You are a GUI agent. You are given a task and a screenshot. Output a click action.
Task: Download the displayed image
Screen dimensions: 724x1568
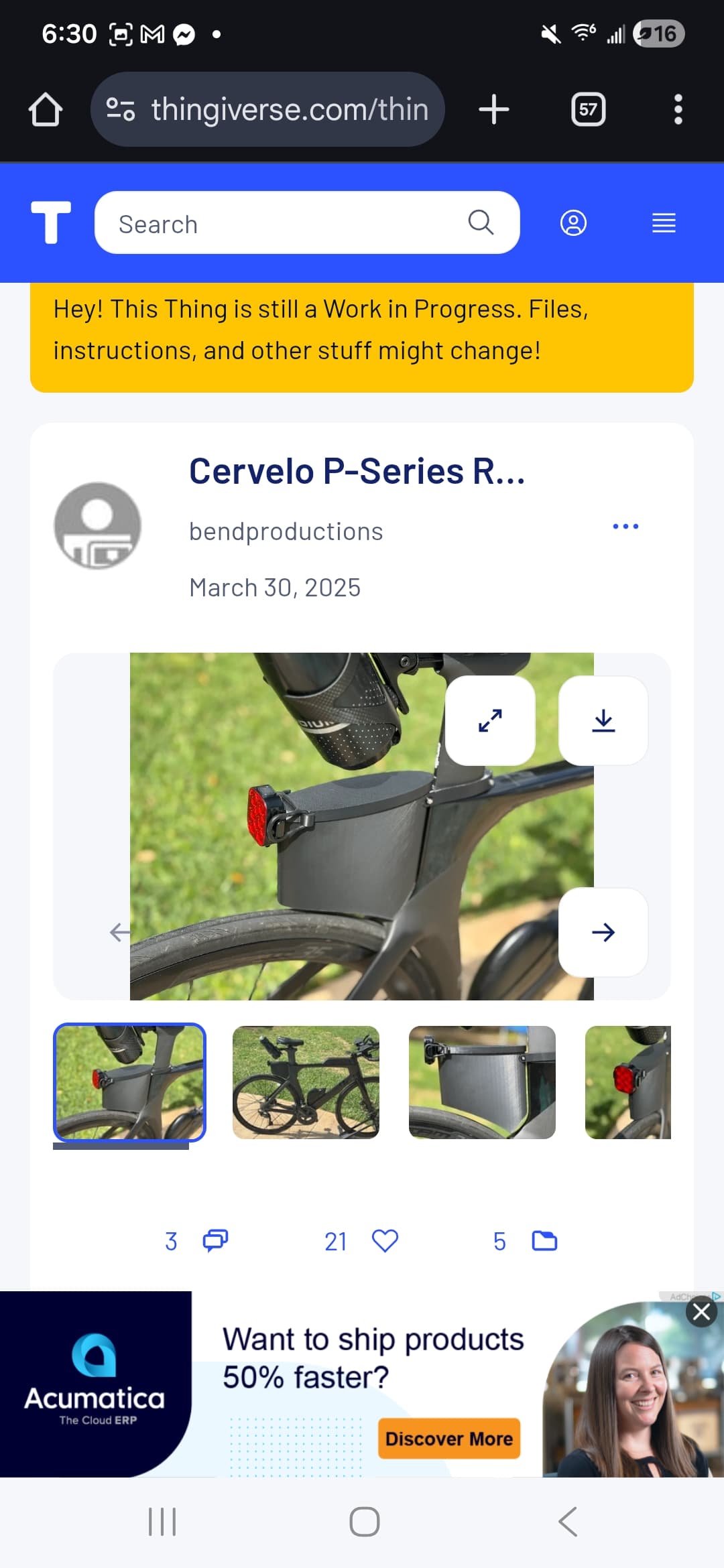(603, 720)
